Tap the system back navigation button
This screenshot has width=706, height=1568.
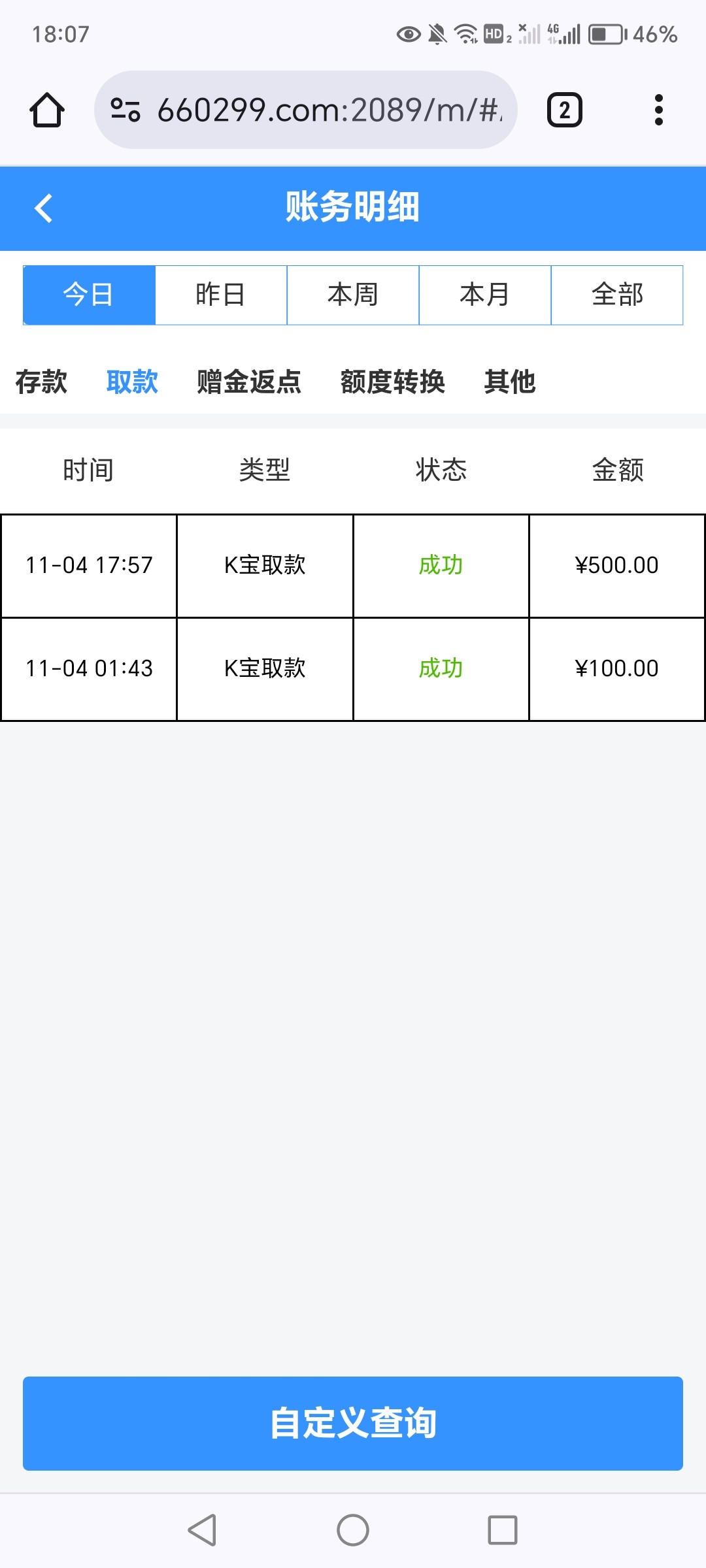[203, 1530]
